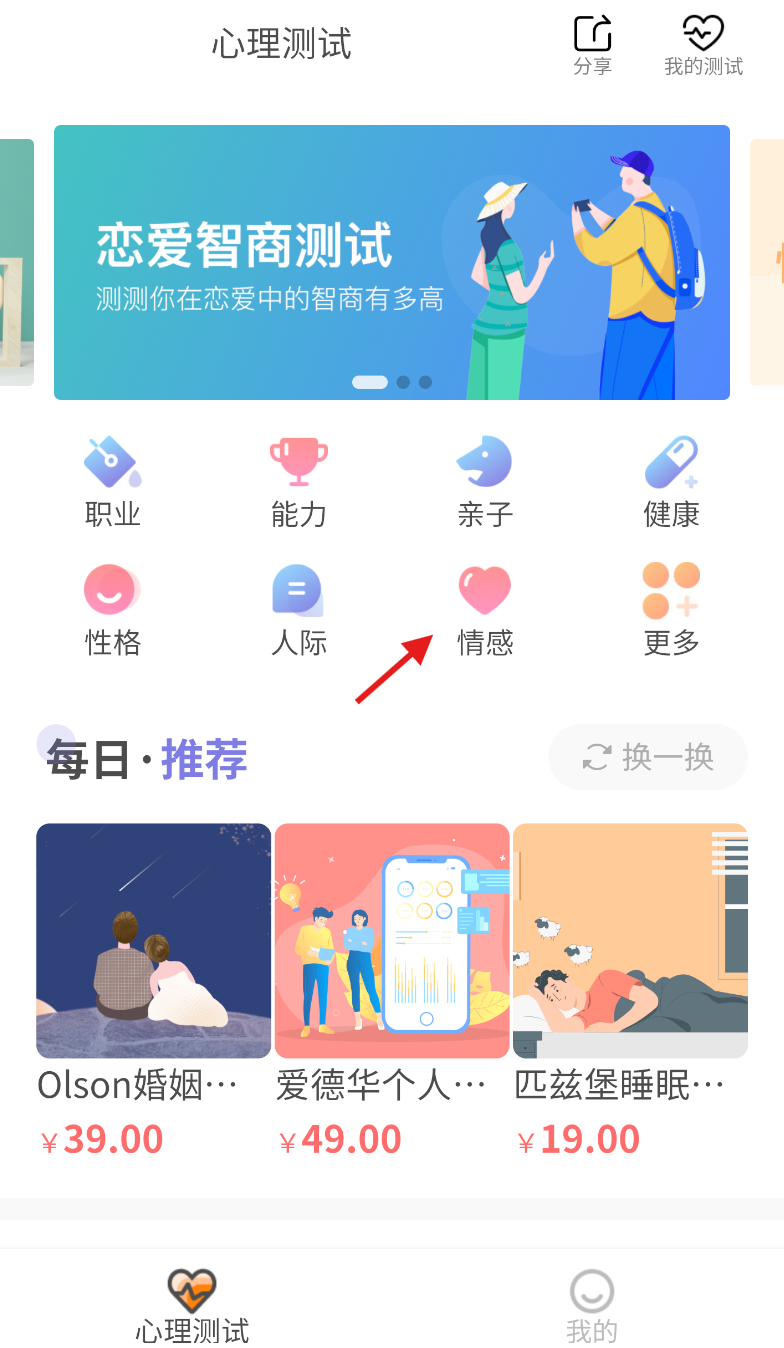The width and height of the screenshot is (784, 1348).
Task: Open the 能力 category
Action: pos(299,482)
